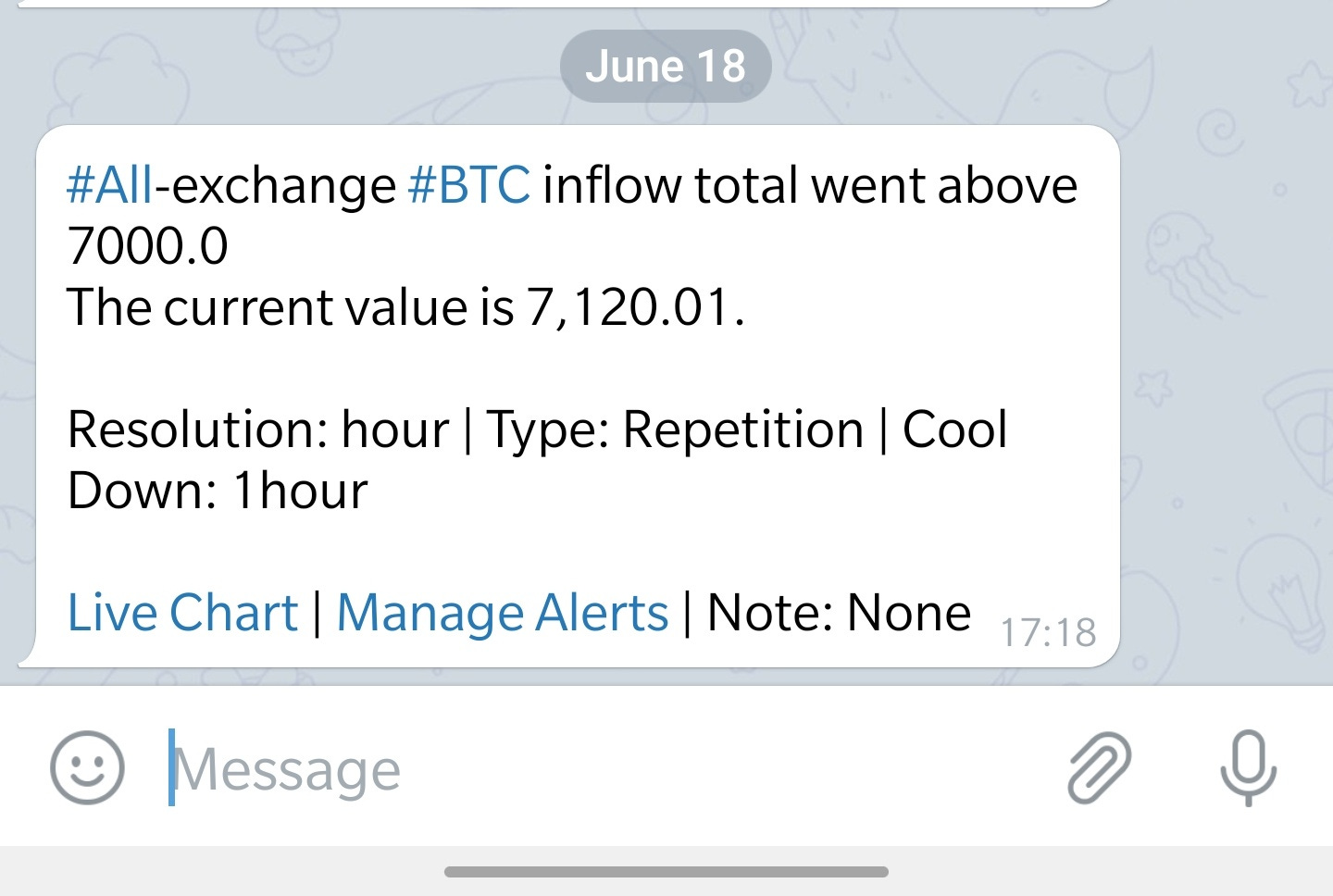The width and height of the screenshot is (1333, 896).
Task: Attach a file with the paperclip
Action: click(1100, 767)
